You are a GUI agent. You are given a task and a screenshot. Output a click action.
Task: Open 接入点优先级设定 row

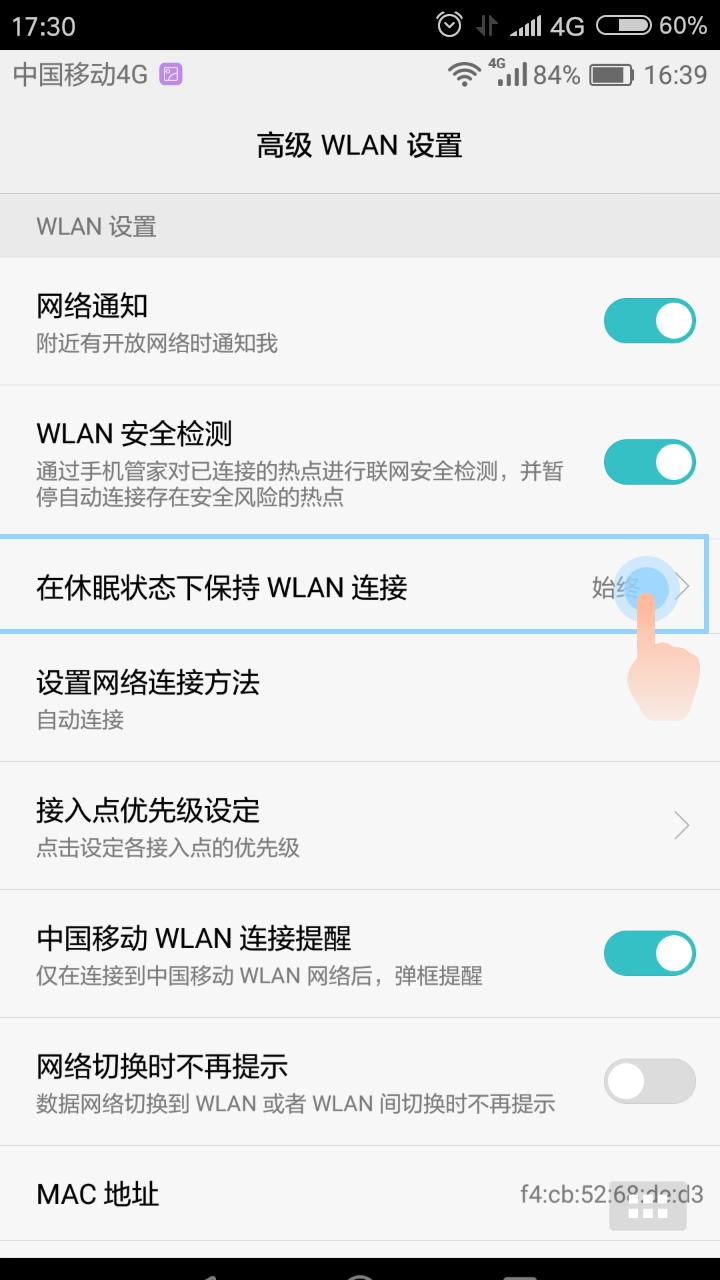click(x=360, y=825)
